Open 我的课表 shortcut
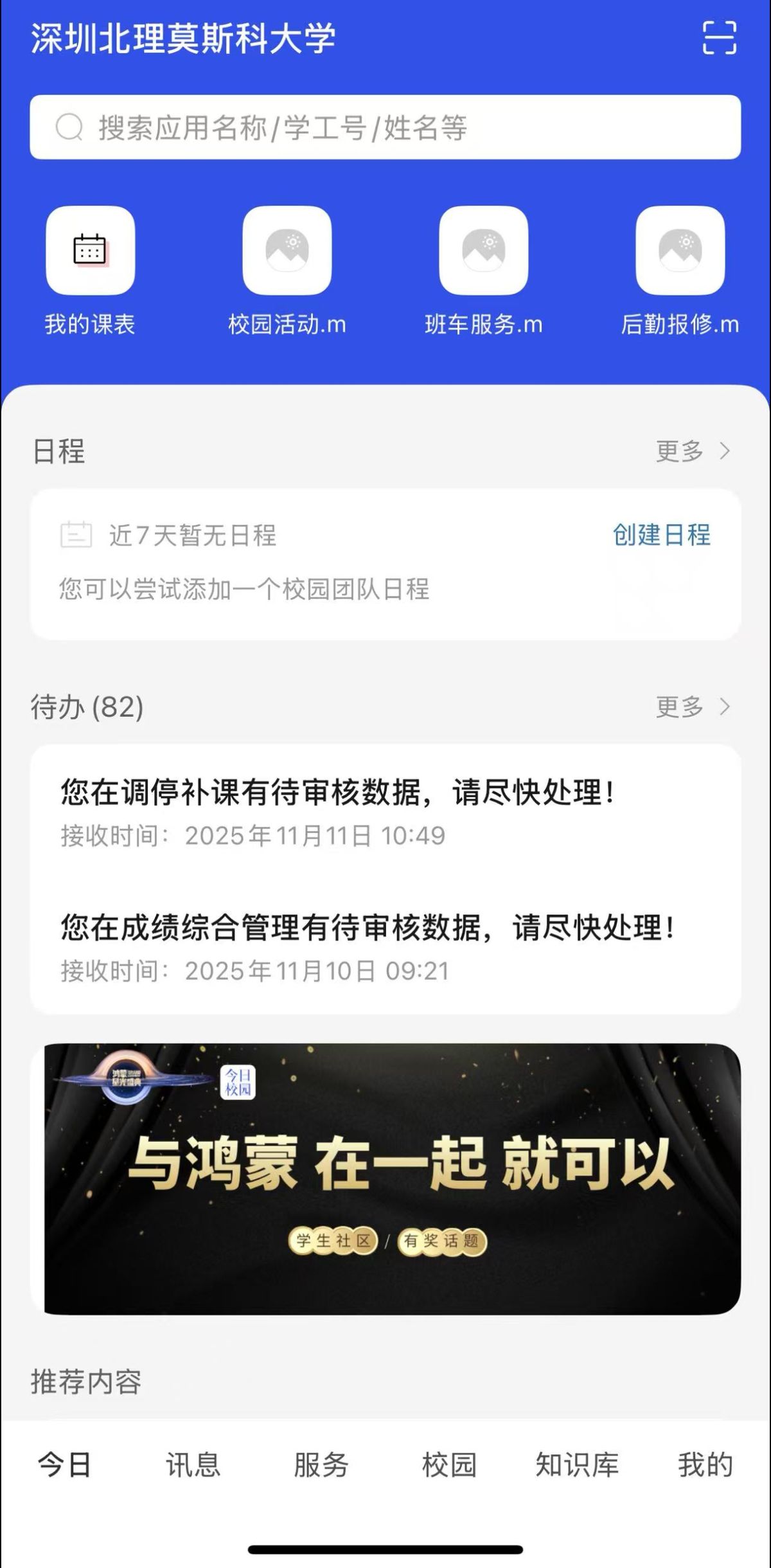 pyautogui.click(x=90, y=271)
